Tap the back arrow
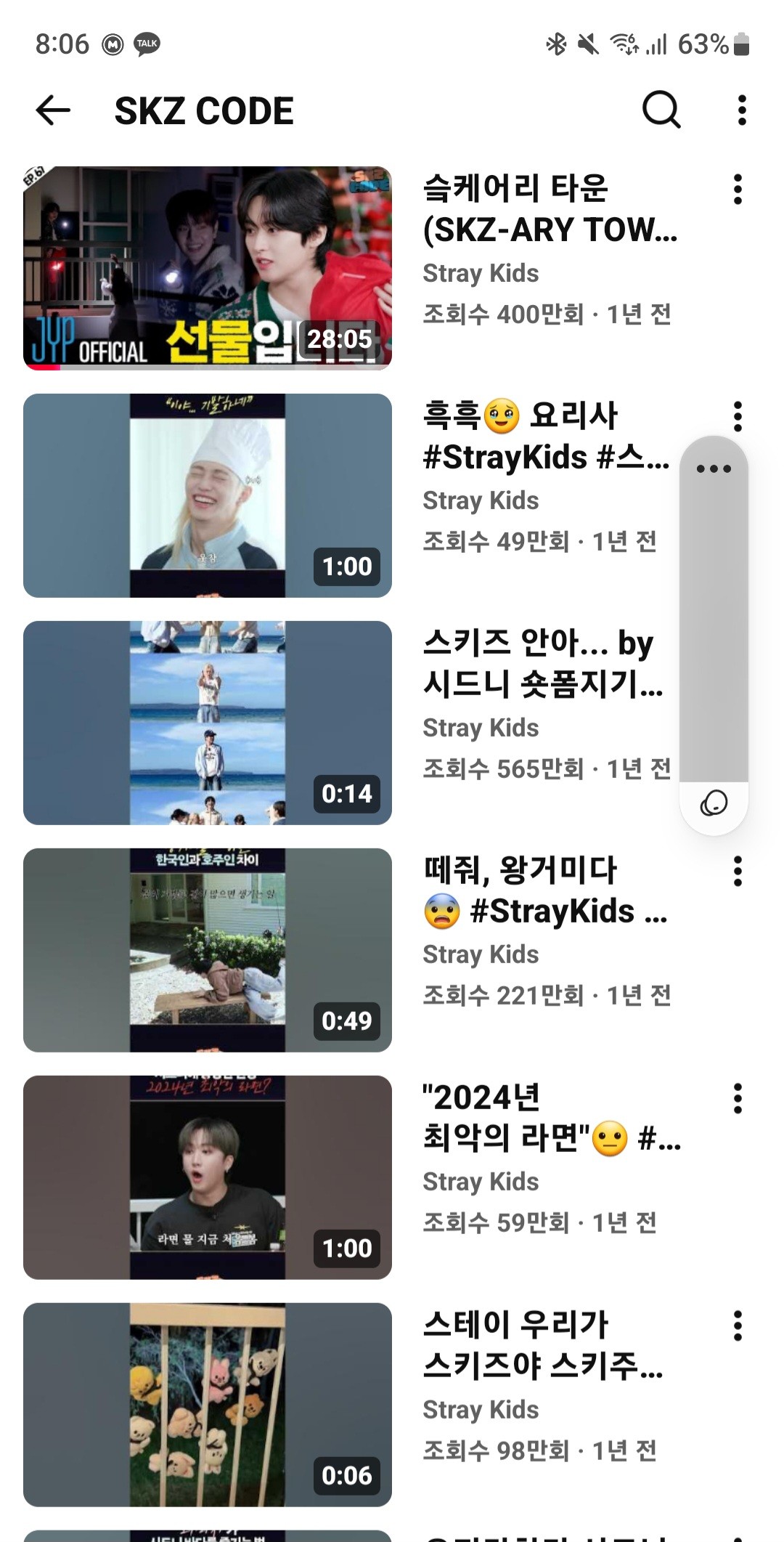The height and width of the screenshot is (1542, 784). [51, 110]
